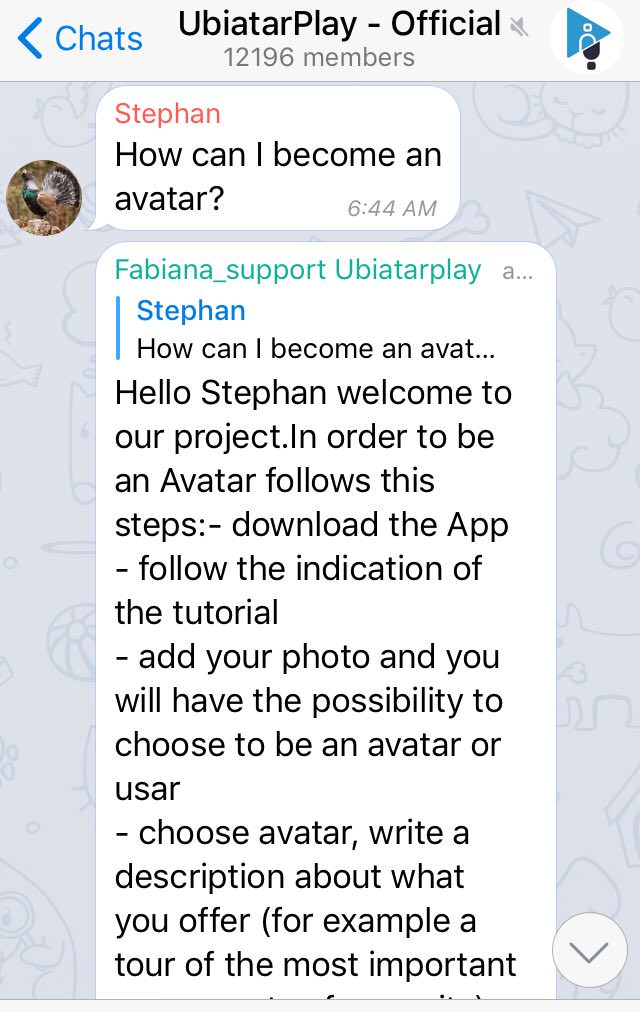Screen dimensions: 640x1012
Task: Open quoted Stephan message in reply
Action: point(315,329)
